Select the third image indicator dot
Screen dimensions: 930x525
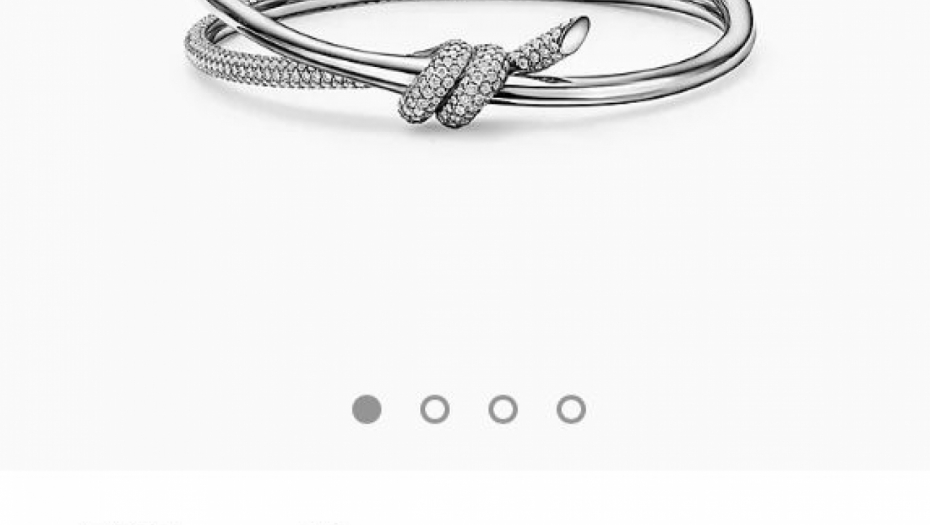[x=503, y=409]
